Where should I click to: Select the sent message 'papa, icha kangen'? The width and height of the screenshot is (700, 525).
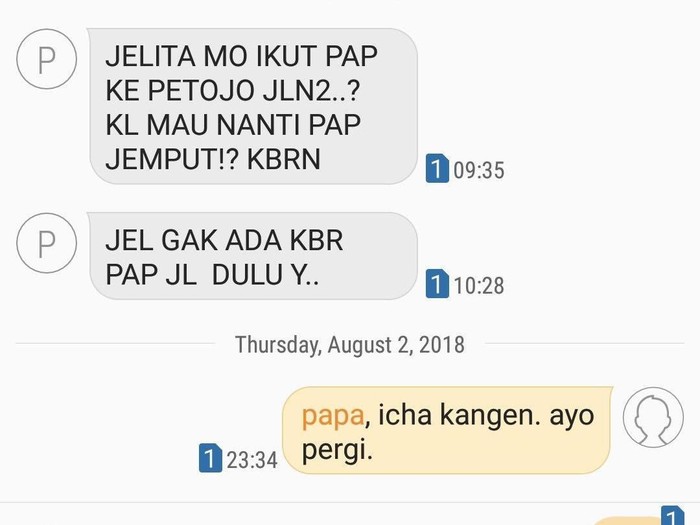coord(446,431)
